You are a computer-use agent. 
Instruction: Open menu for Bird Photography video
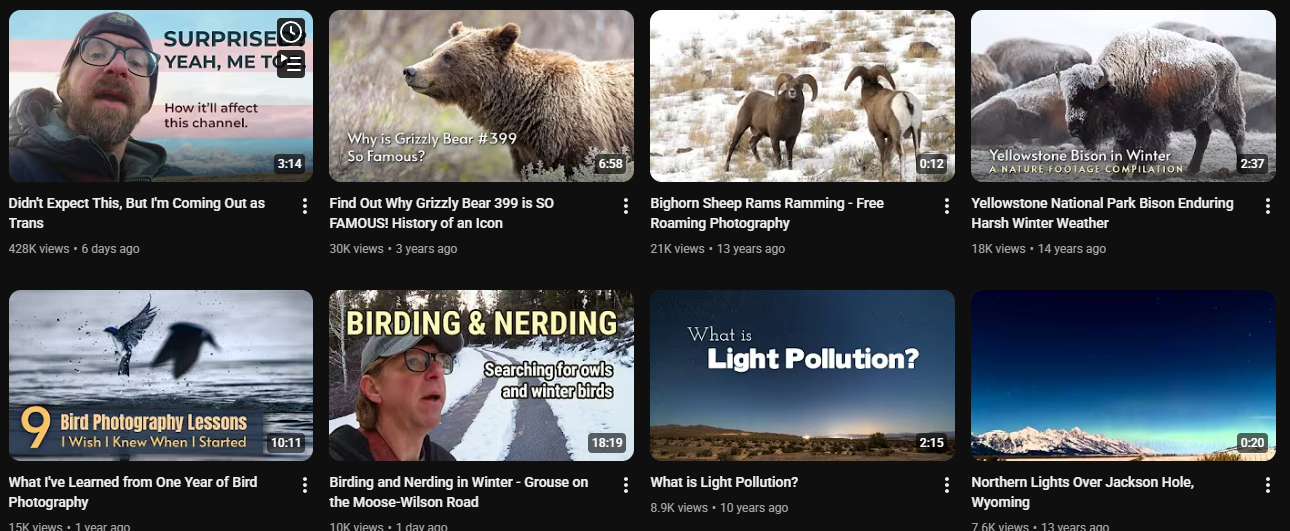point(305,485)
